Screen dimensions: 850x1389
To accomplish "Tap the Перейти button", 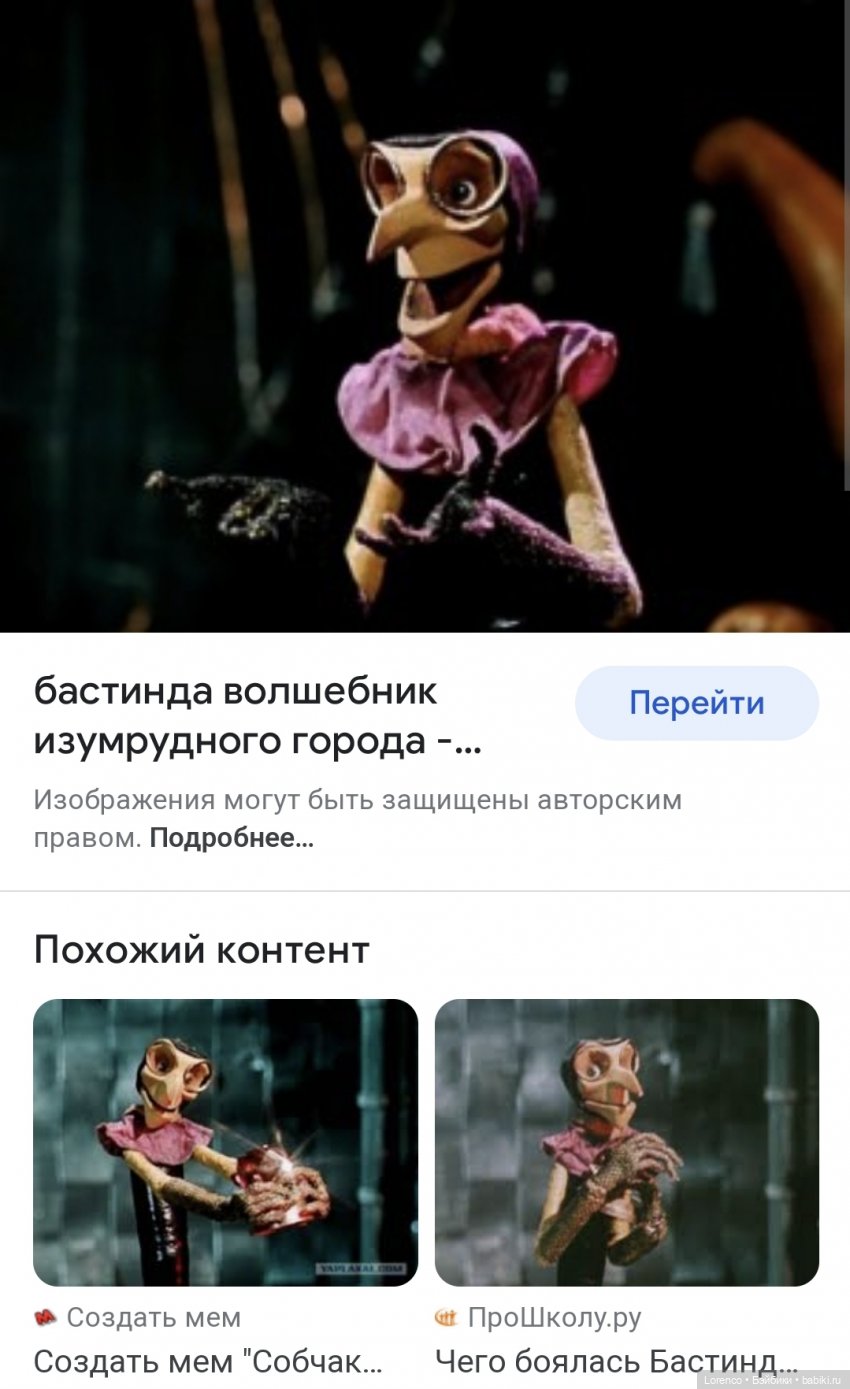I will pos(696,703).
